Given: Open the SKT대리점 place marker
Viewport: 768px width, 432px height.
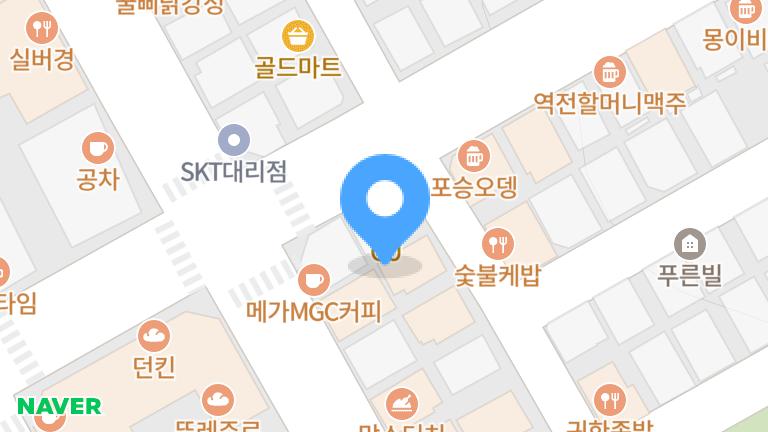Looking at the screenshot, I should tap(234, 140).
